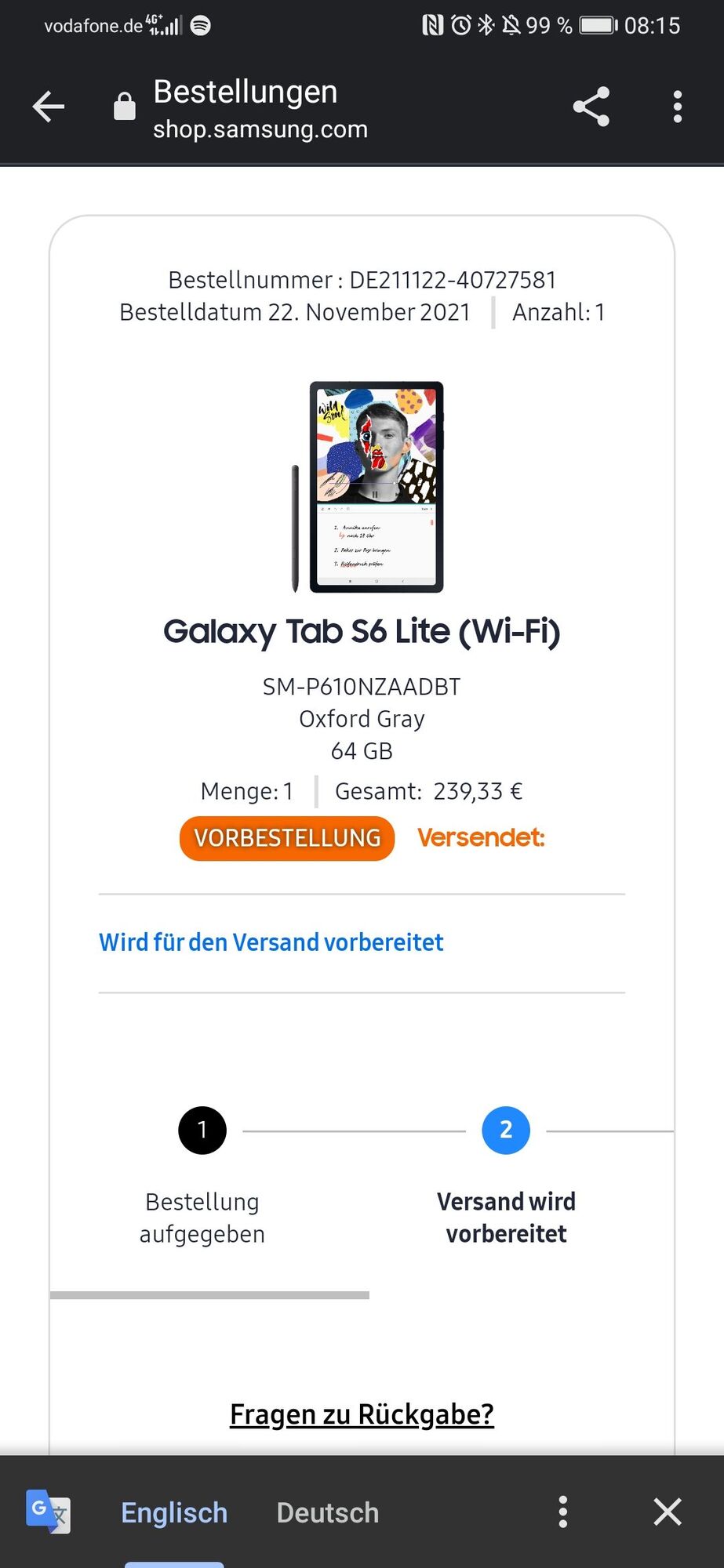
Task: Select Englisch in the translate bar
Action: click(x=174, y=1512)
